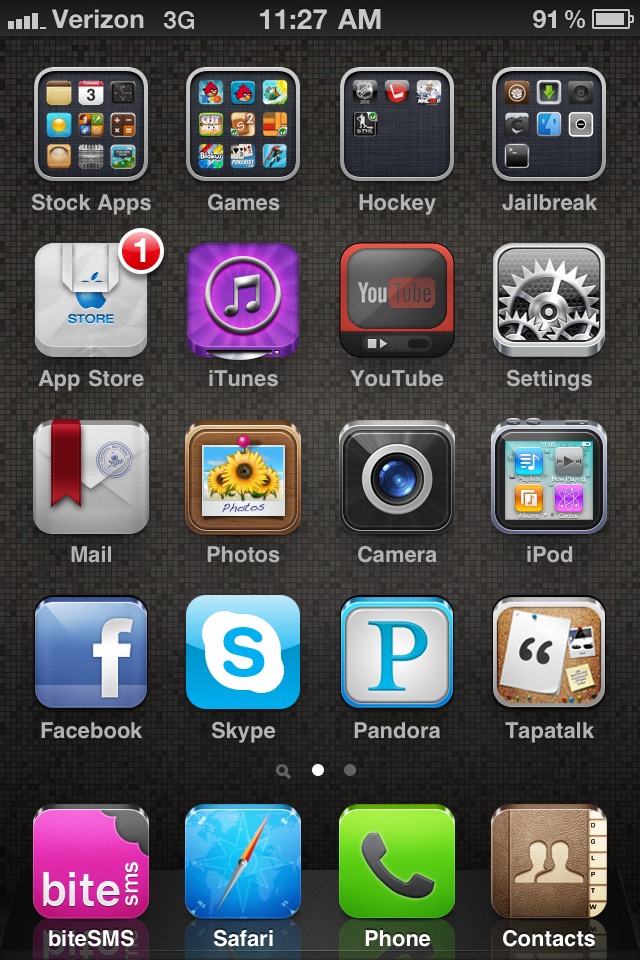Viewport: 640px width, 960px height.
Task: Open the Phone app
Action: (x=396, y=862)
